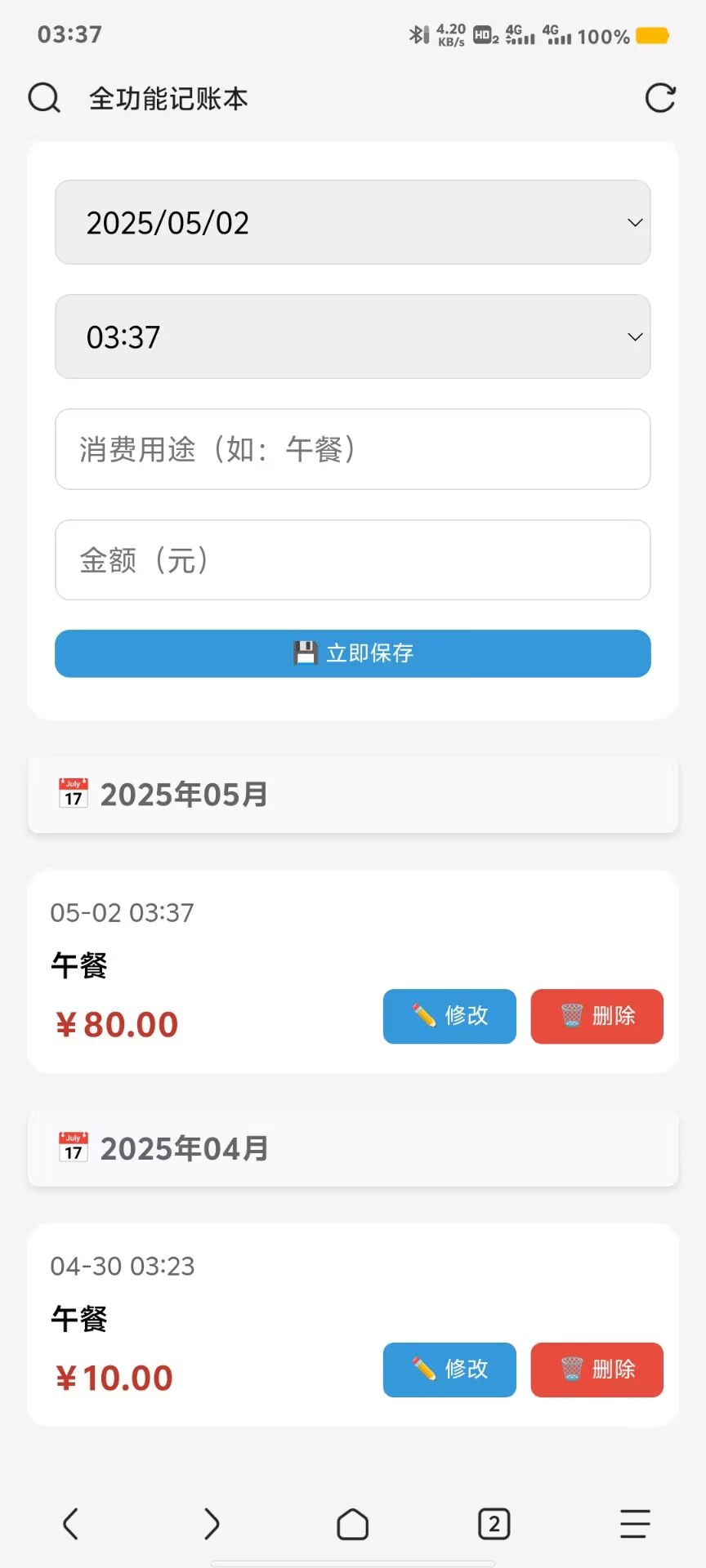
Task: Go forward with the browser forward arrow
Action: coord(212,1524)
